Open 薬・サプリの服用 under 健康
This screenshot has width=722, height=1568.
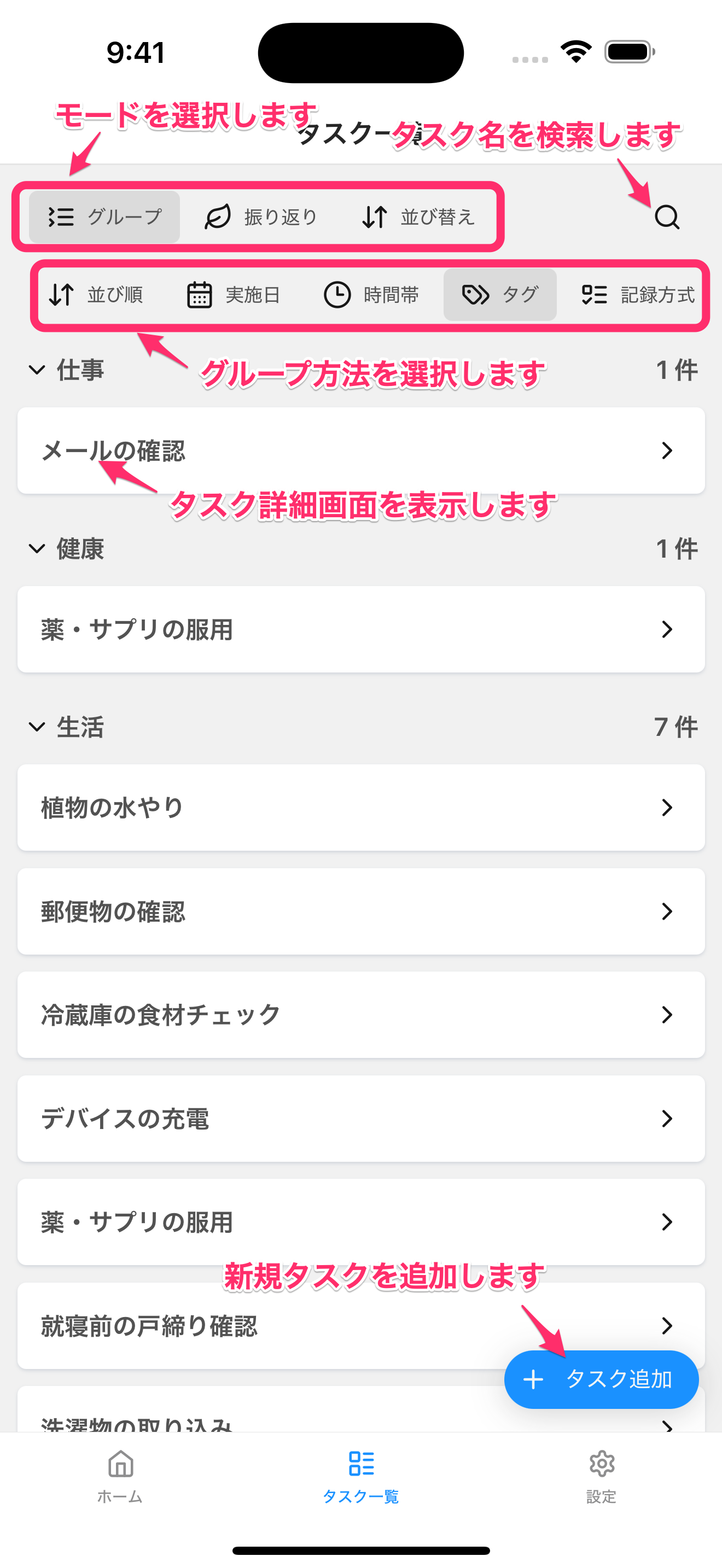coord(361,629)
